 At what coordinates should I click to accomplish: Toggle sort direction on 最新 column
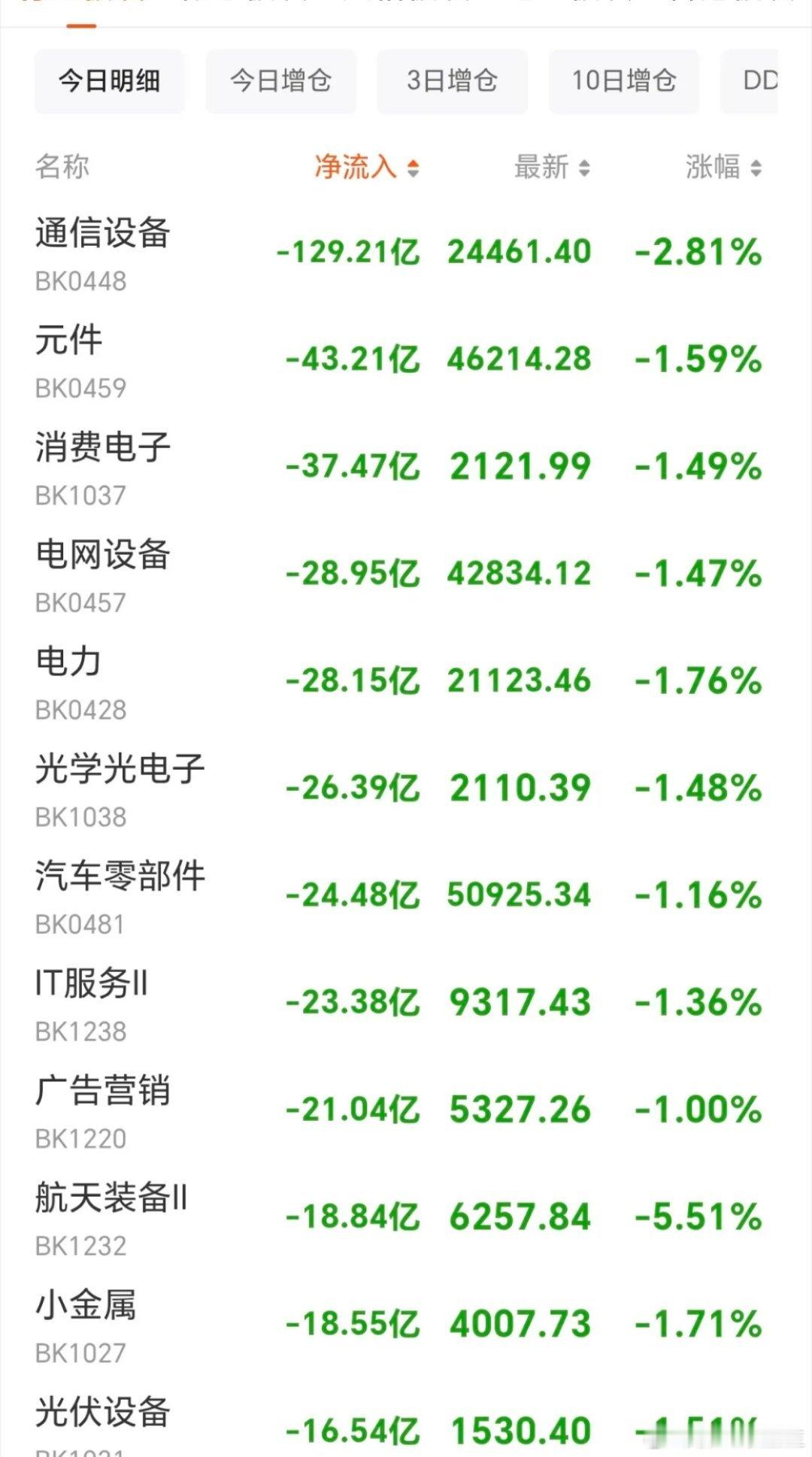585,167
